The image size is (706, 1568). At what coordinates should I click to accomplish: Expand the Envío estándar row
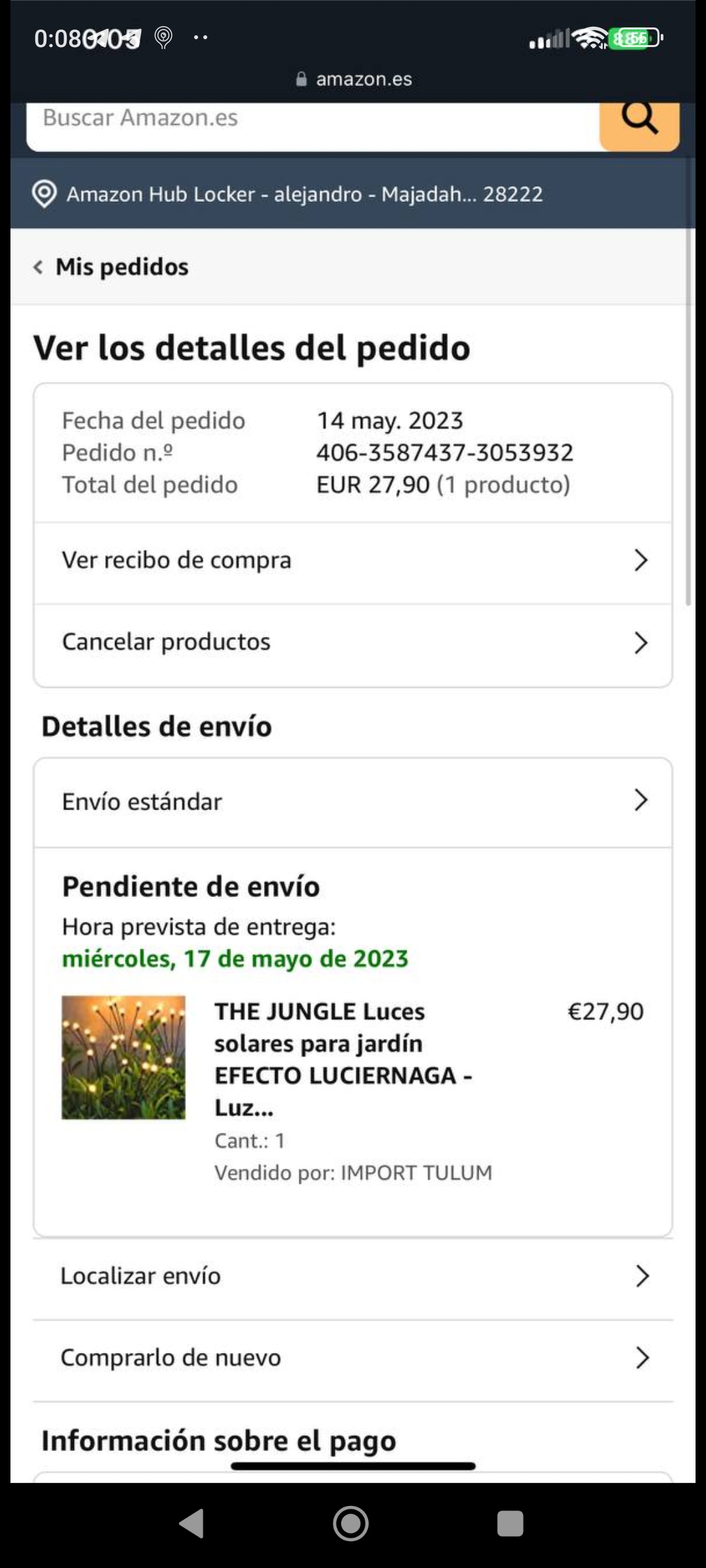pos(353,801)
